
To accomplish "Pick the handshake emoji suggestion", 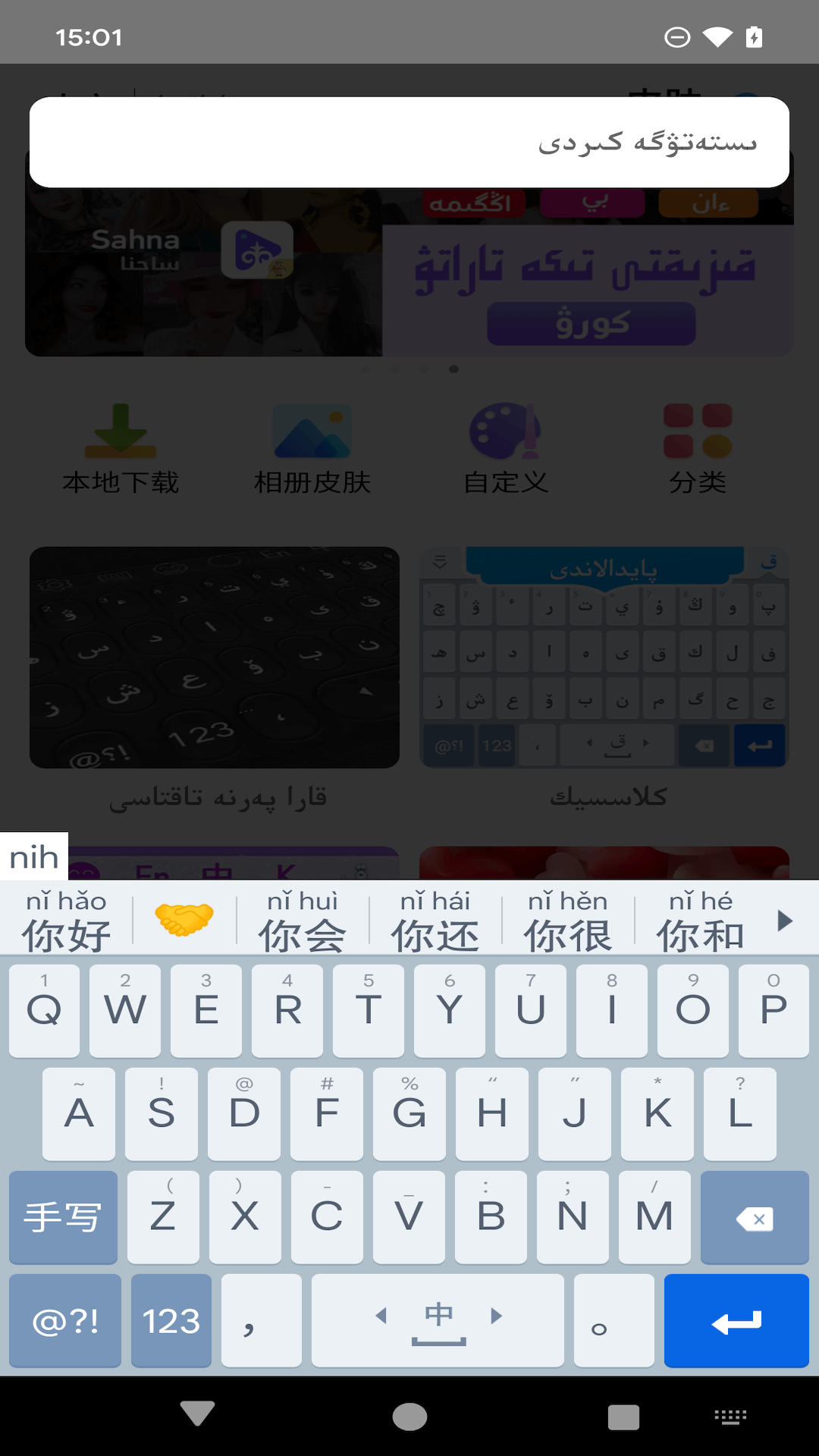I will click(x=184, y=920).
